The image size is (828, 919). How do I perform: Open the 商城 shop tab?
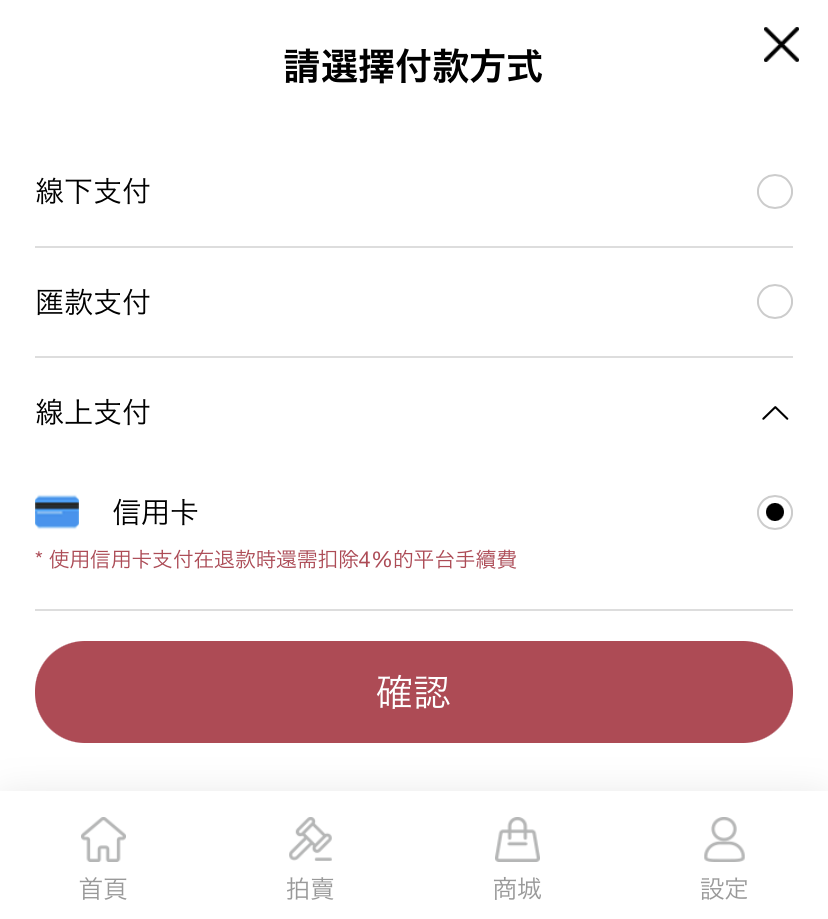[x=517, y=858]
